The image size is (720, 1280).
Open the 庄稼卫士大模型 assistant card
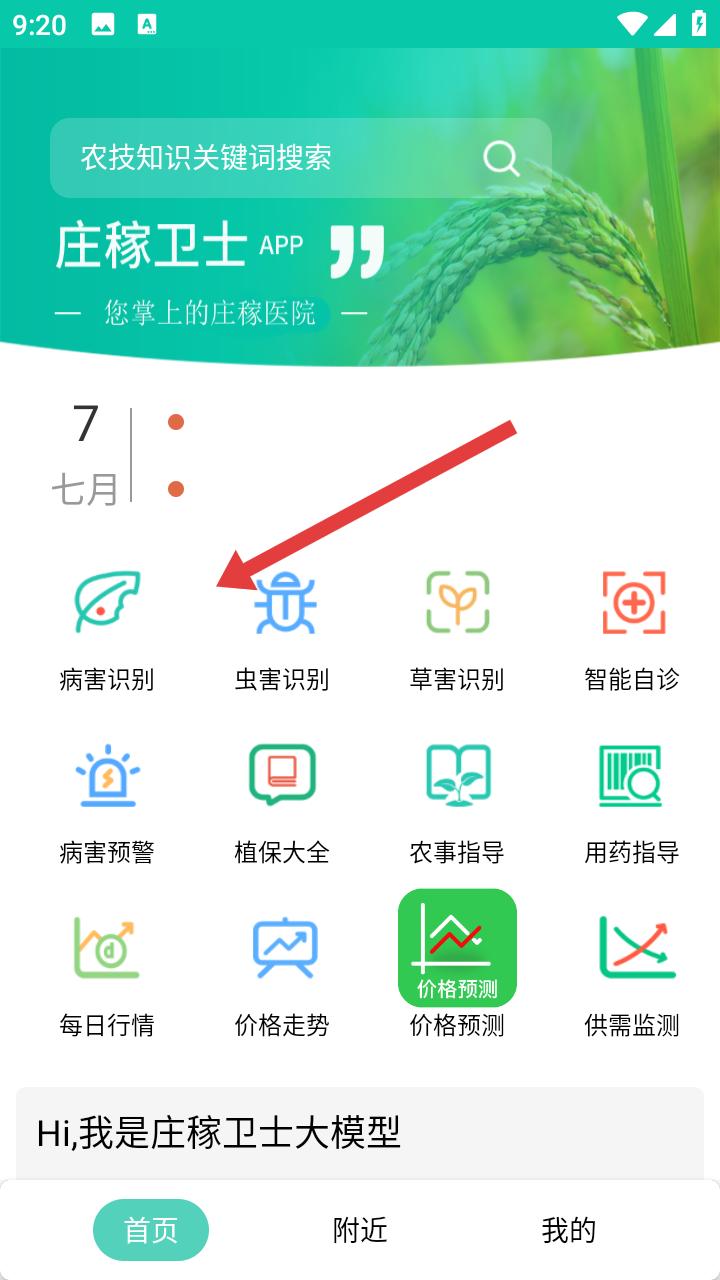(360, 1134)
